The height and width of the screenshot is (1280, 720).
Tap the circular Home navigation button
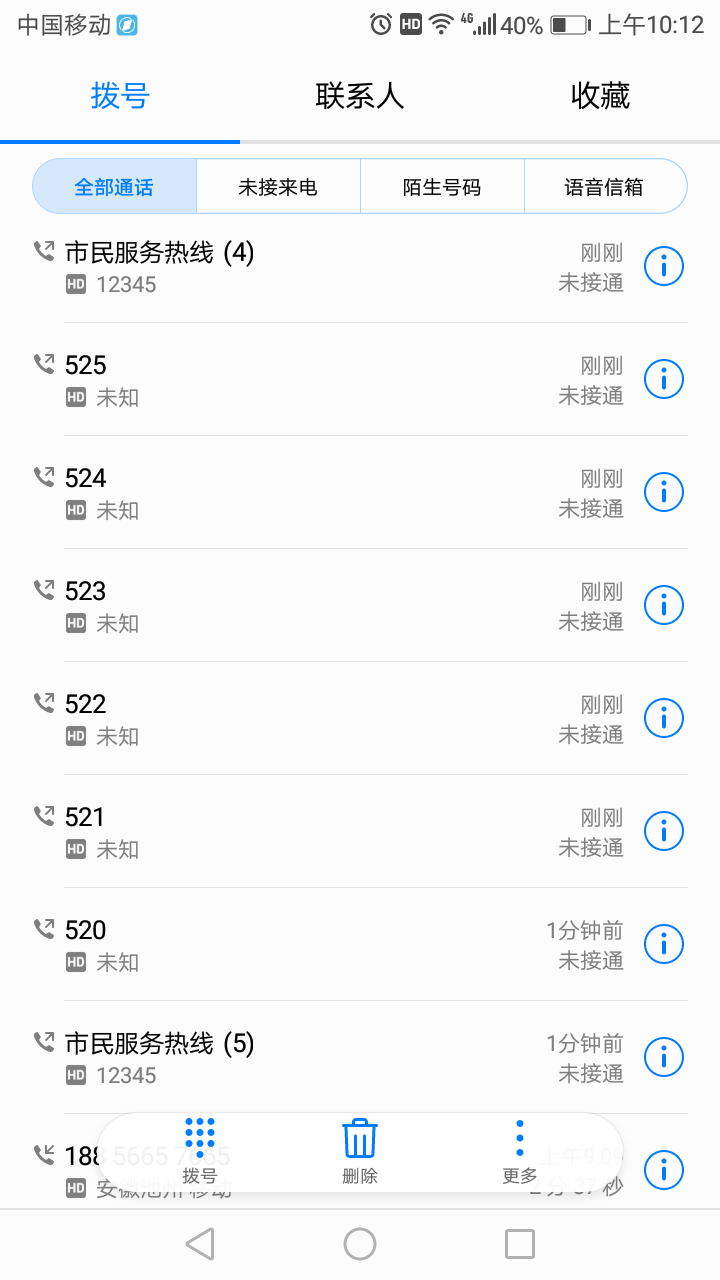360,1244
